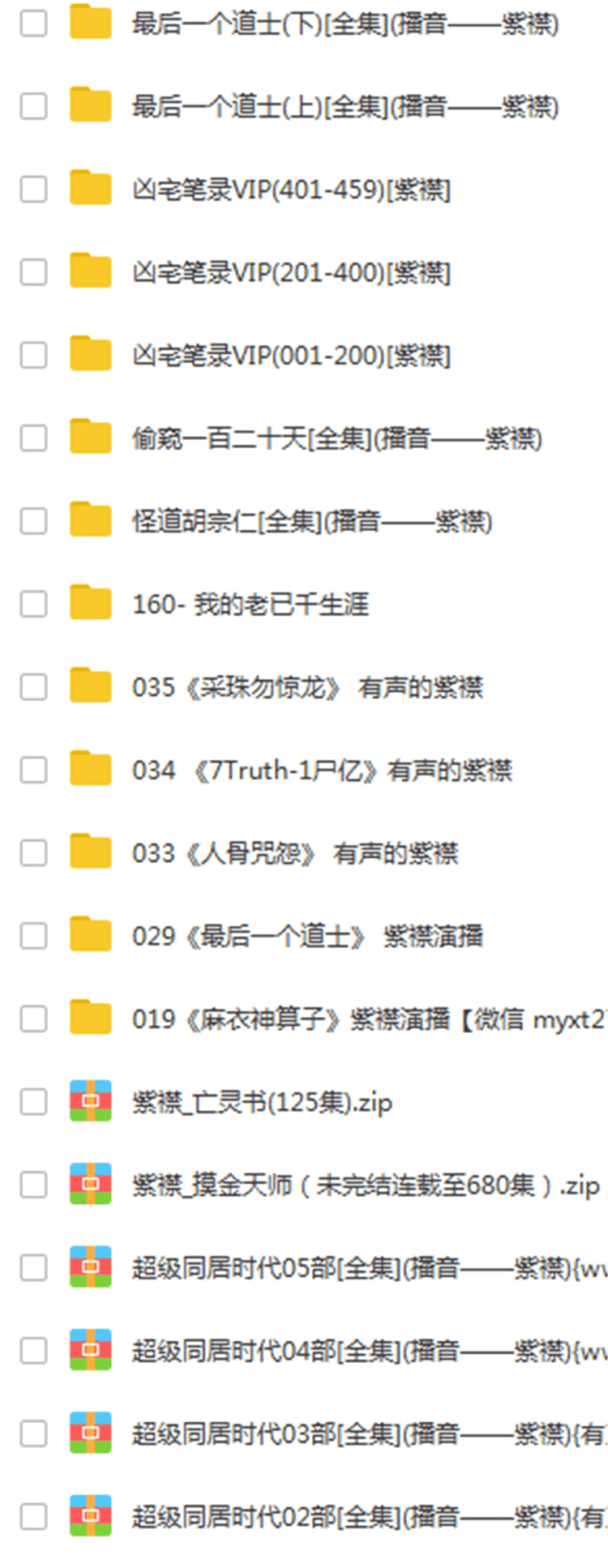Open folder 019《麻衣神算子》紫襟演播
608x1568 pixels.
(x=367, y=1019)
